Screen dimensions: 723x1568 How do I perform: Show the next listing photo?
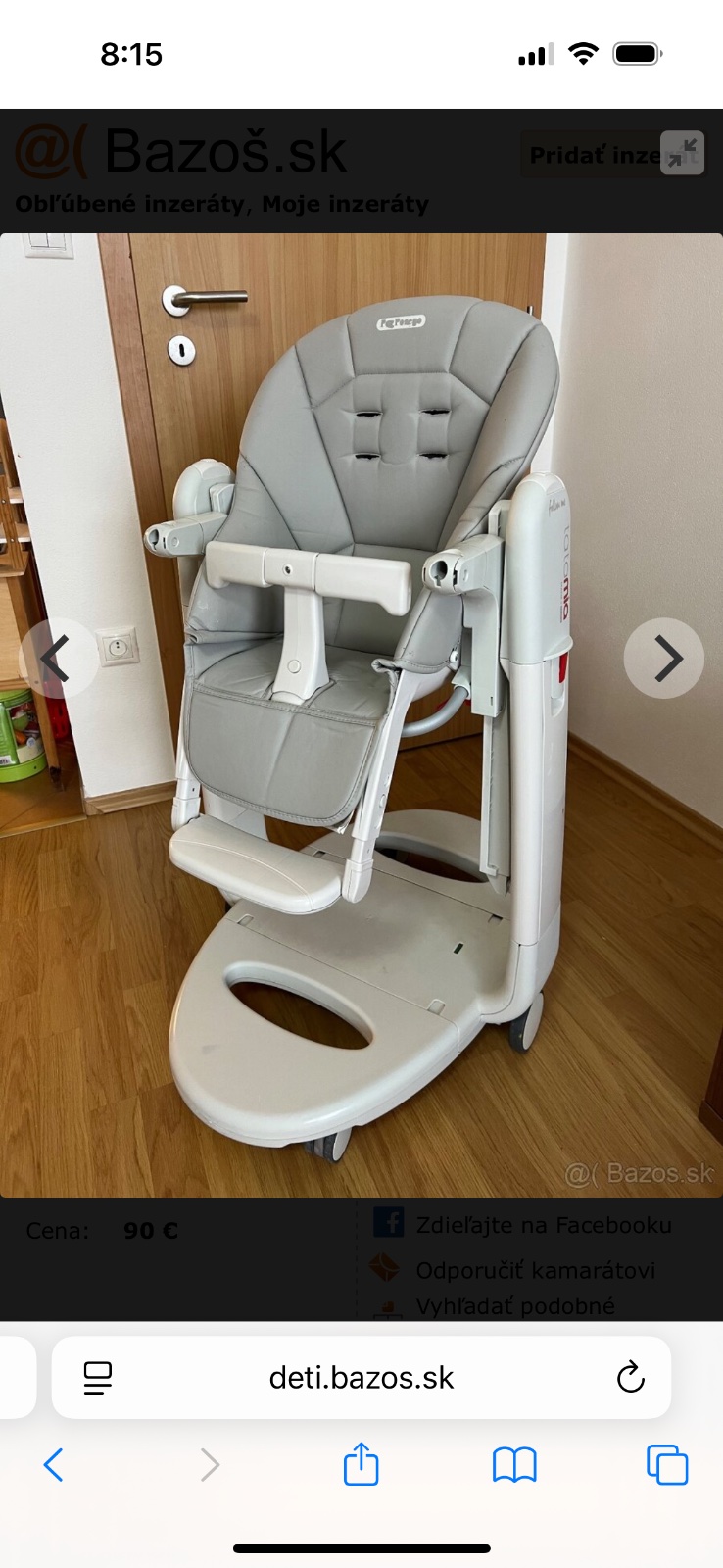[x=663, y=658]
